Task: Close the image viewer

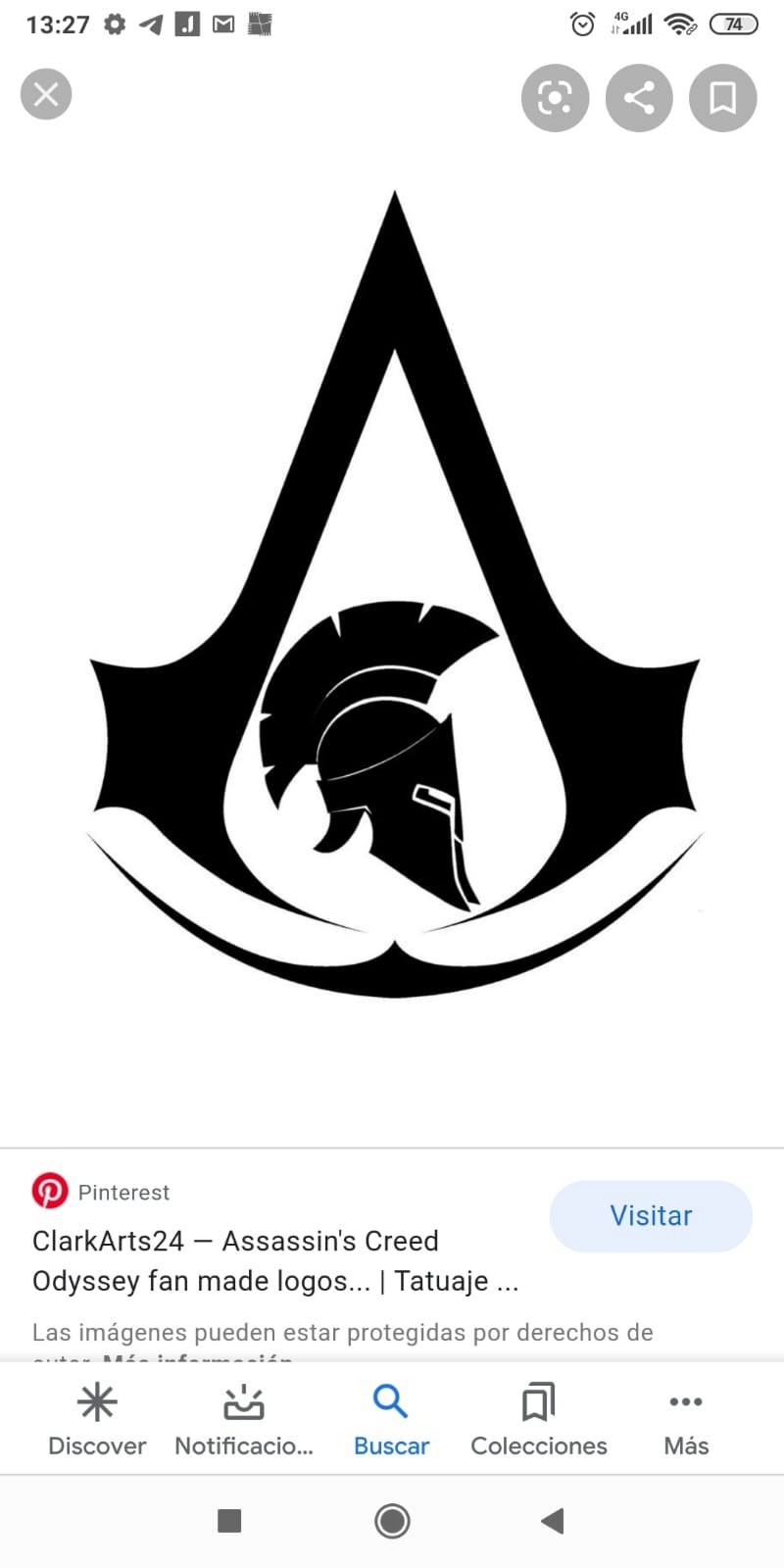Action: [46, 95]
